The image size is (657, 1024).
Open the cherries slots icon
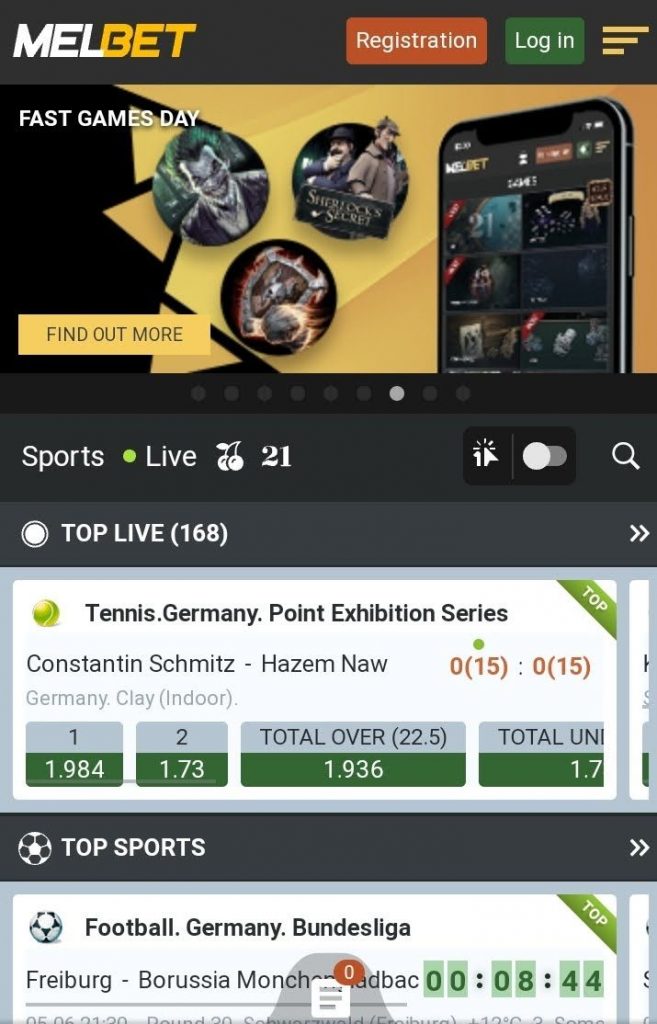click(230, 457)
